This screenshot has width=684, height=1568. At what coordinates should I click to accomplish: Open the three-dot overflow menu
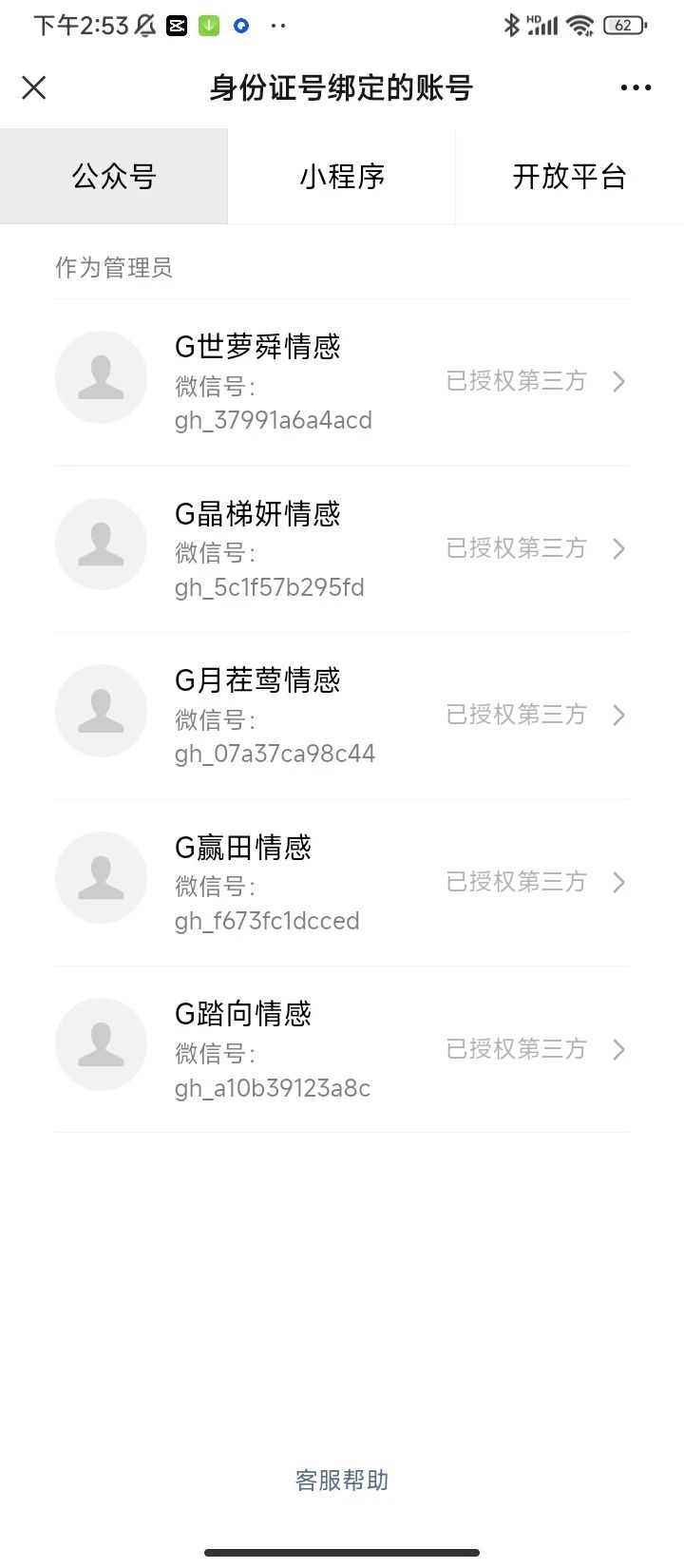pos(636,87)
